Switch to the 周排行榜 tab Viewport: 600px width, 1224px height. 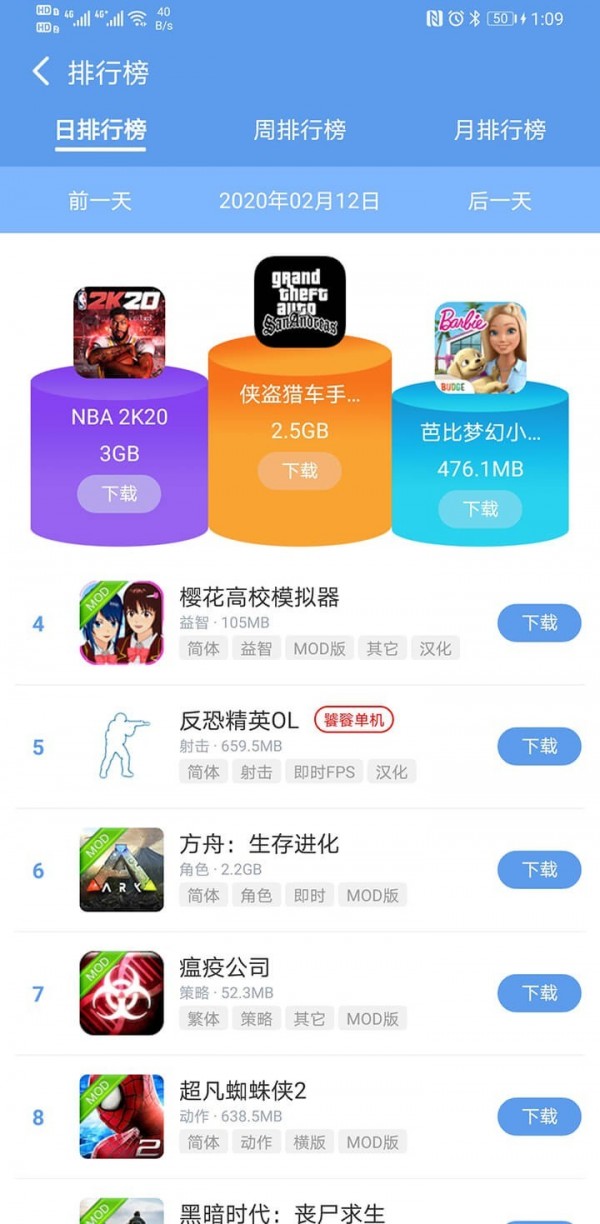pos(299,130)
